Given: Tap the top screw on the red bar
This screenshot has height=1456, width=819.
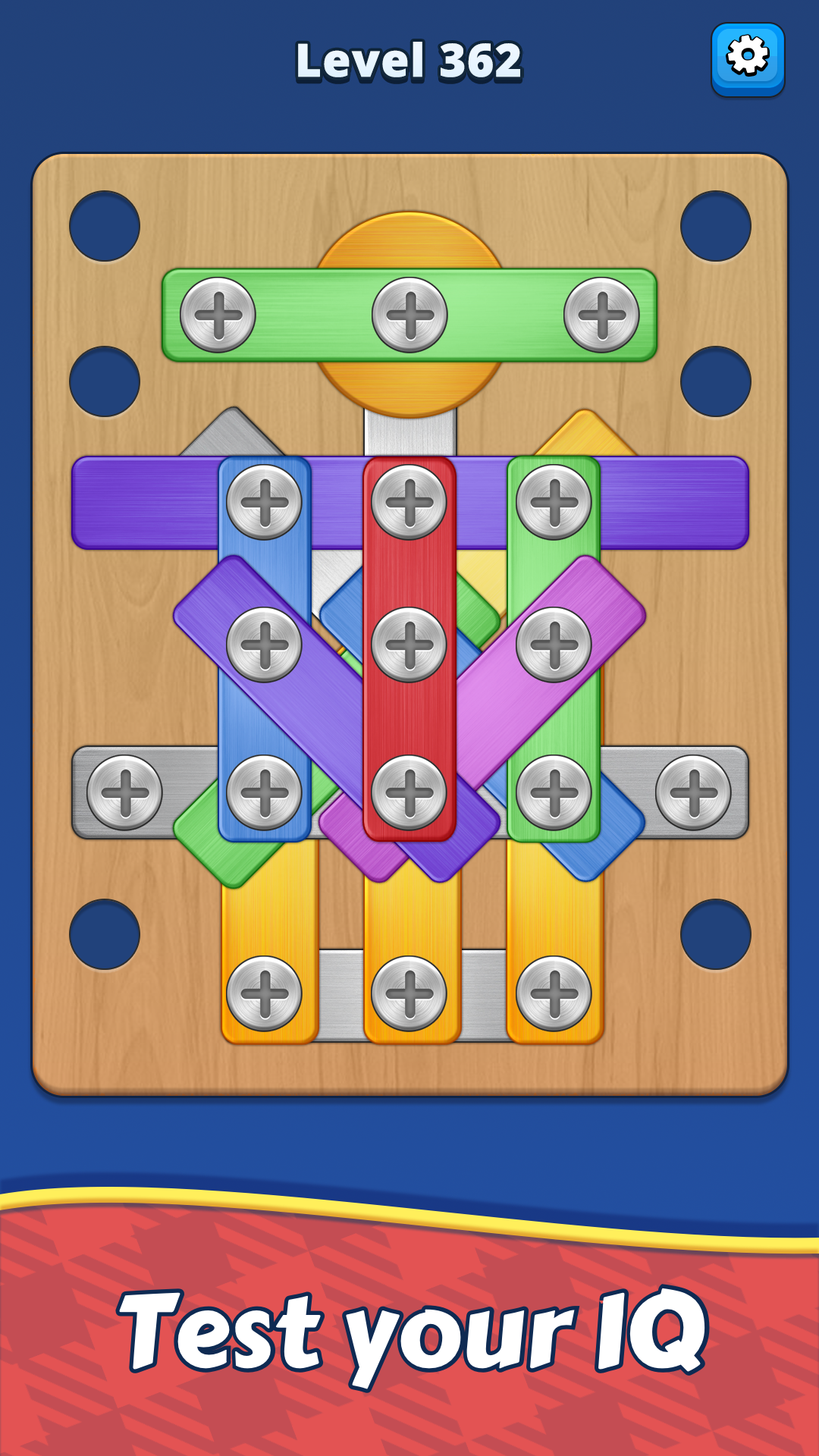Looking at the screenshot, I should (x=409, y=502).
